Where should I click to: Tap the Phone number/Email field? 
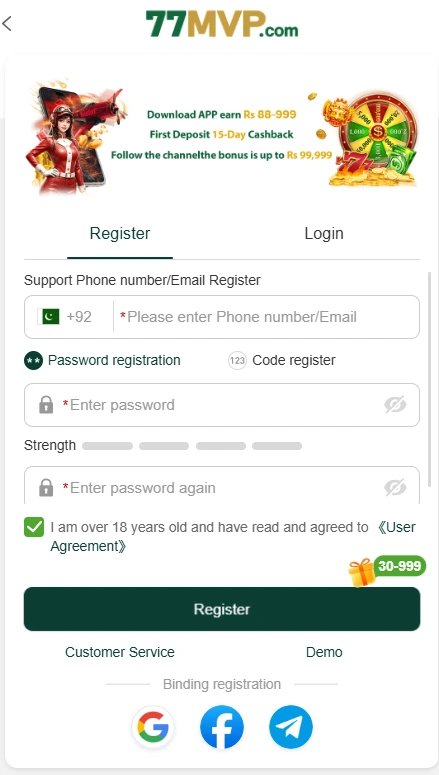[x=267, y=317]
